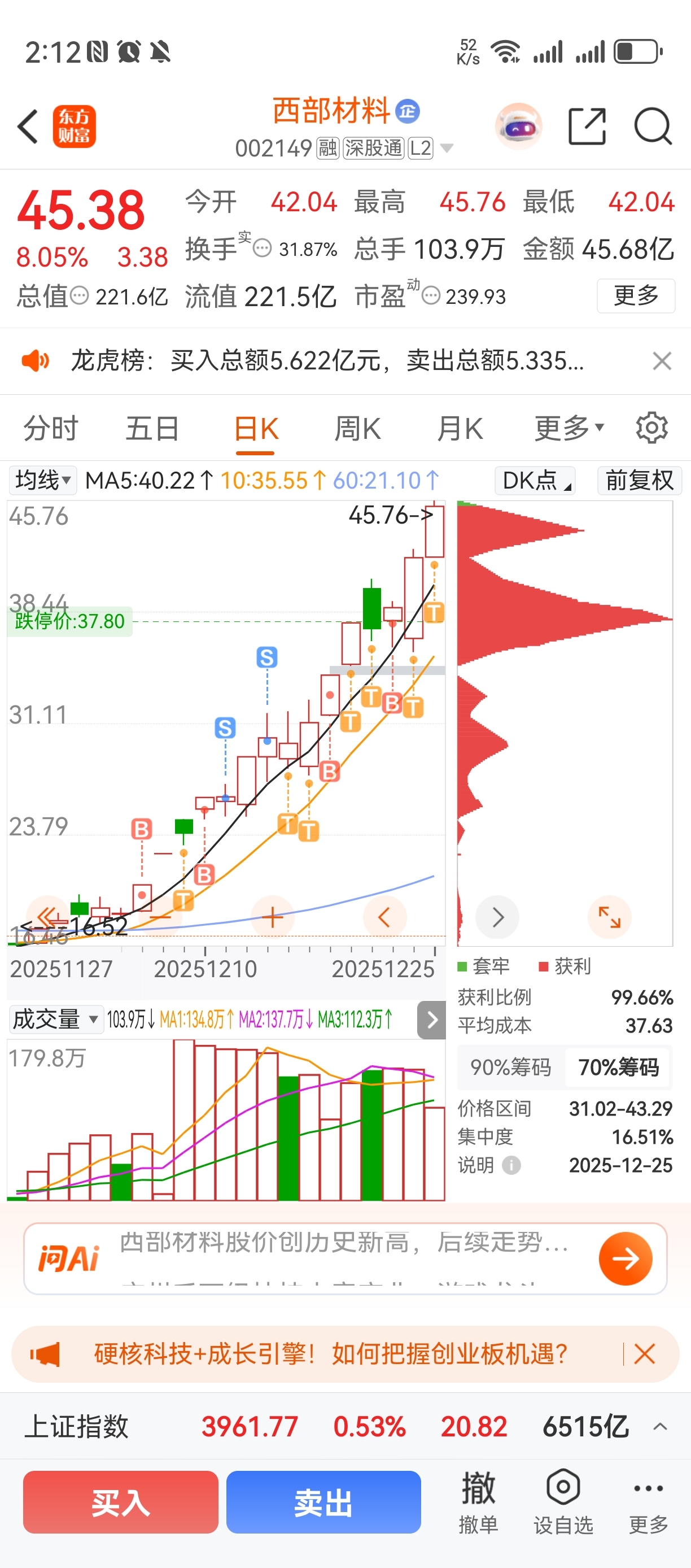
Task: Open the AI robot assistant
Action: tap(518, 127)
